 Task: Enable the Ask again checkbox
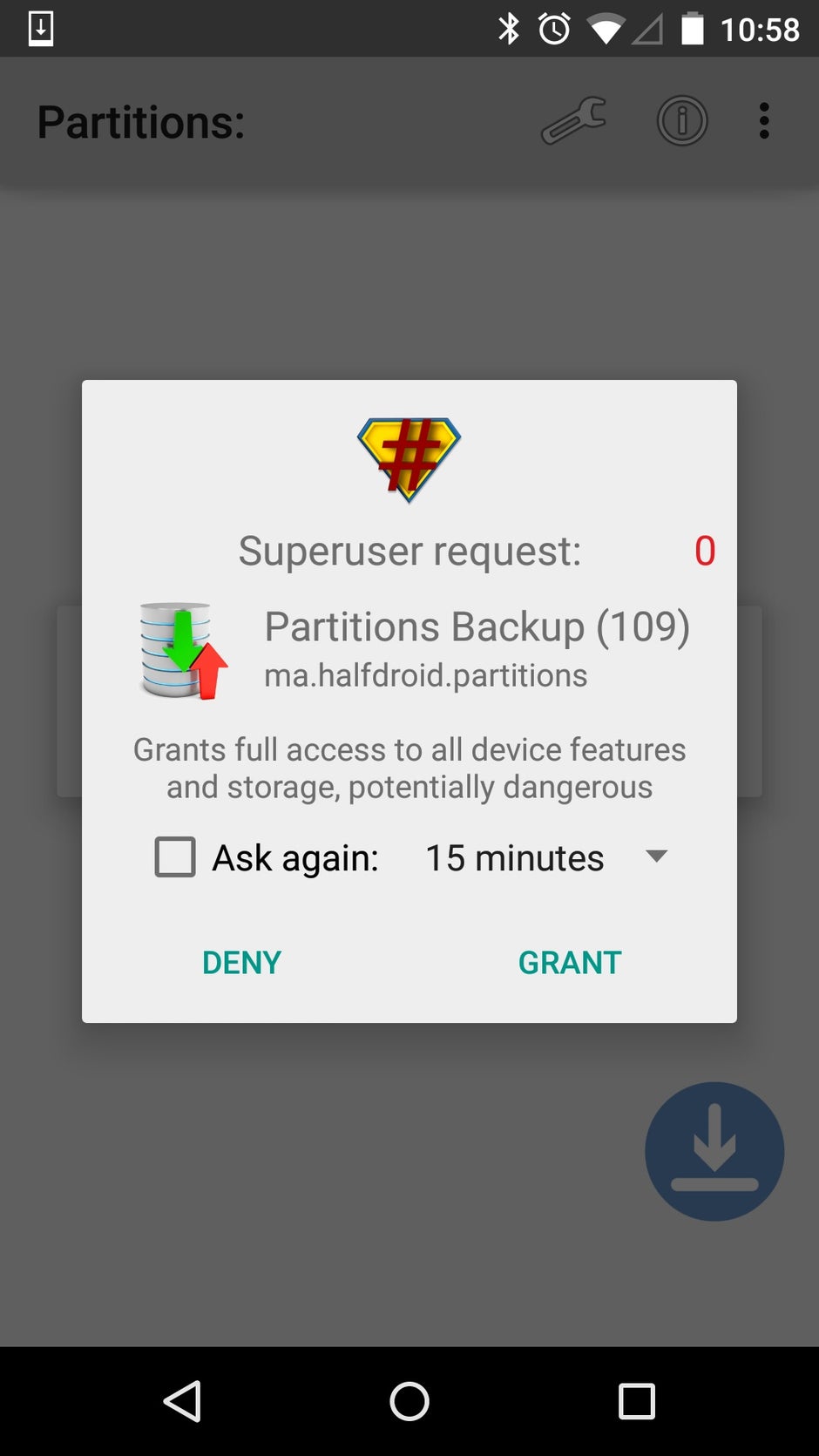(174, 857)
